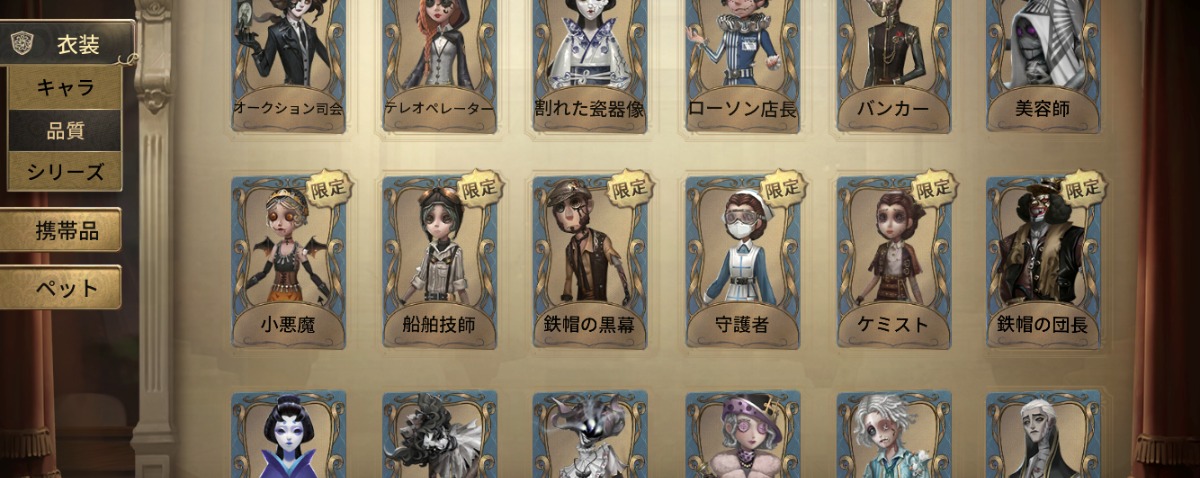1200x478 pixels.
Task: Open the 守護者 costume card
Action: click(x=742, y=262)
